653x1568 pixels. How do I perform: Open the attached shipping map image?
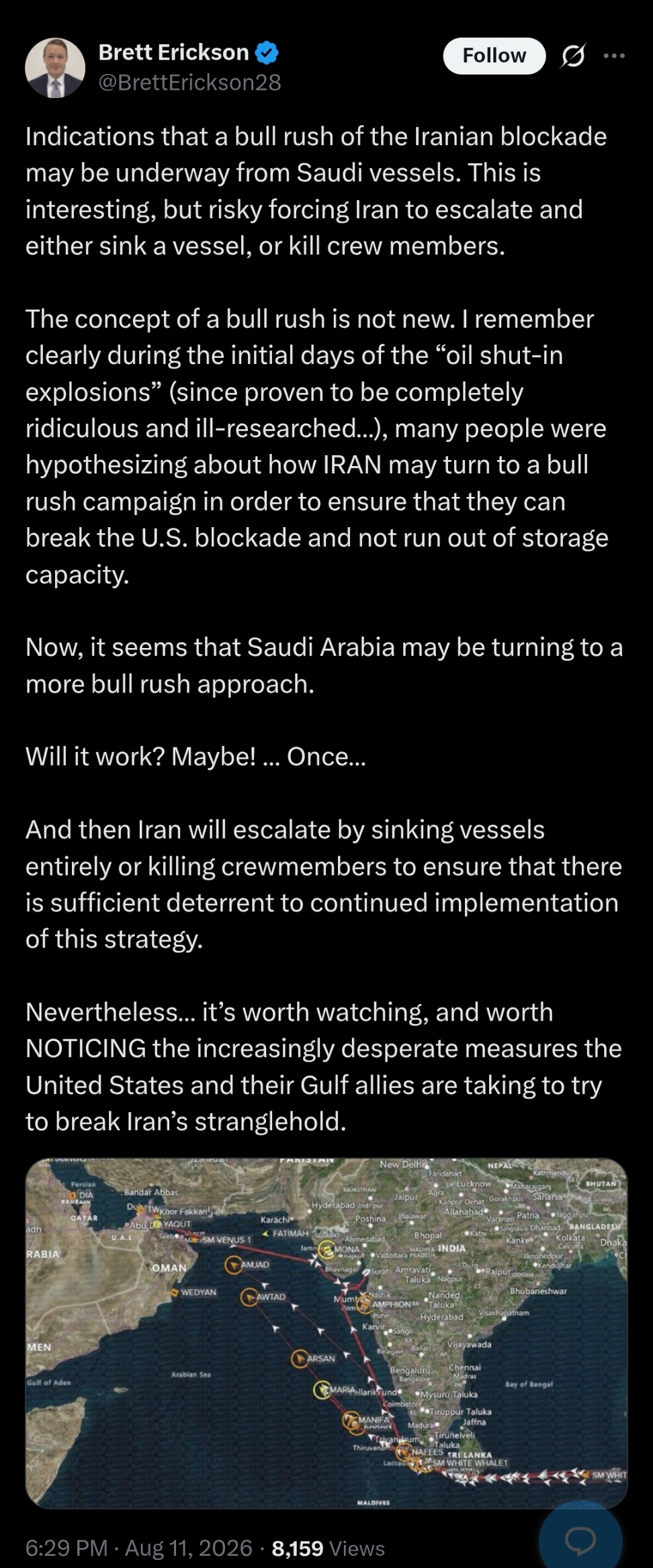pos(326,1333)
